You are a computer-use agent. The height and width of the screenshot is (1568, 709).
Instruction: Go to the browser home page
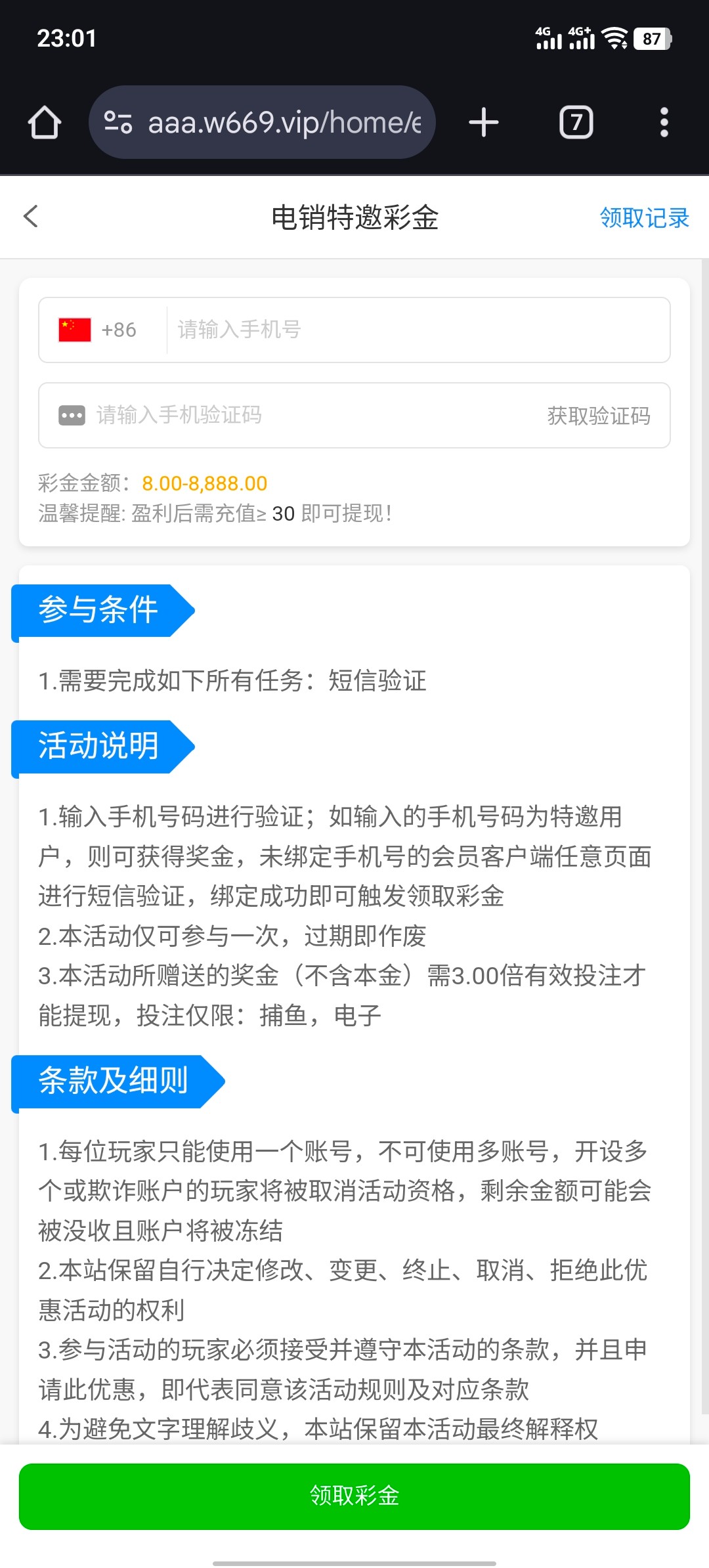pyautogui.click(x=45, y=123)
